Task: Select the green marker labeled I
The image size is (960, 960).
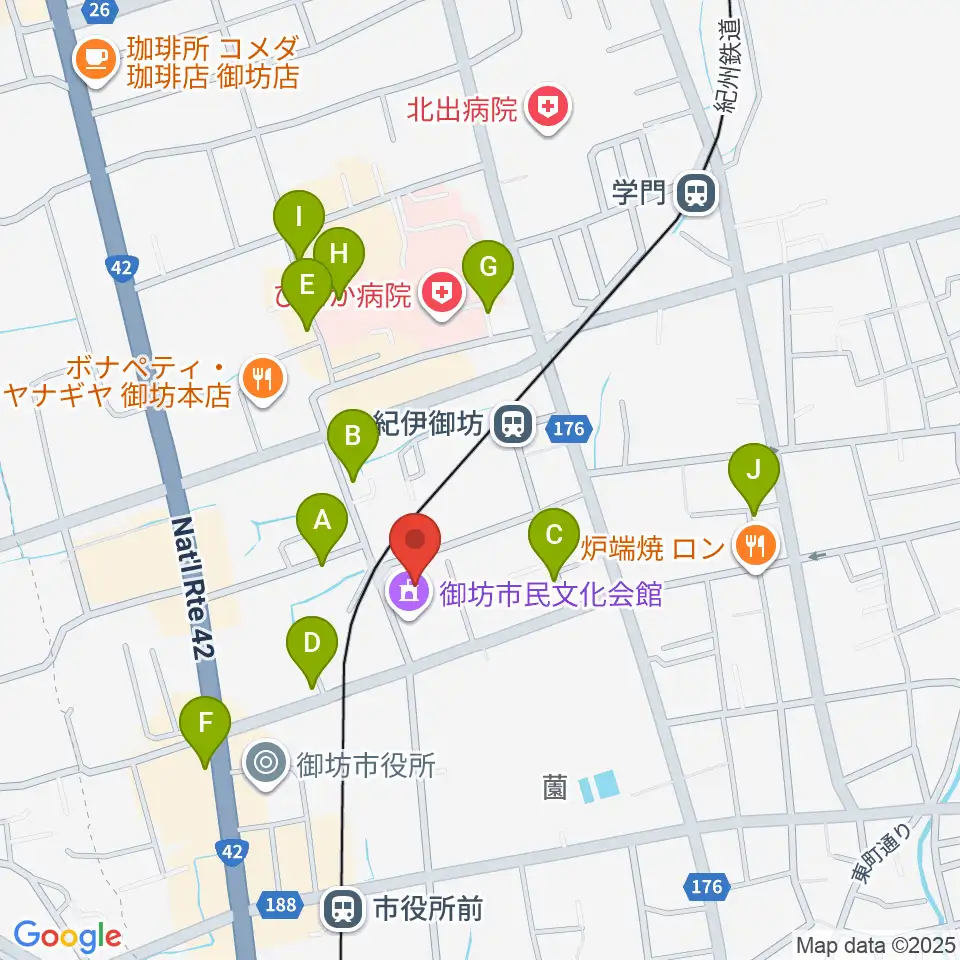Action: coord(299,220)
